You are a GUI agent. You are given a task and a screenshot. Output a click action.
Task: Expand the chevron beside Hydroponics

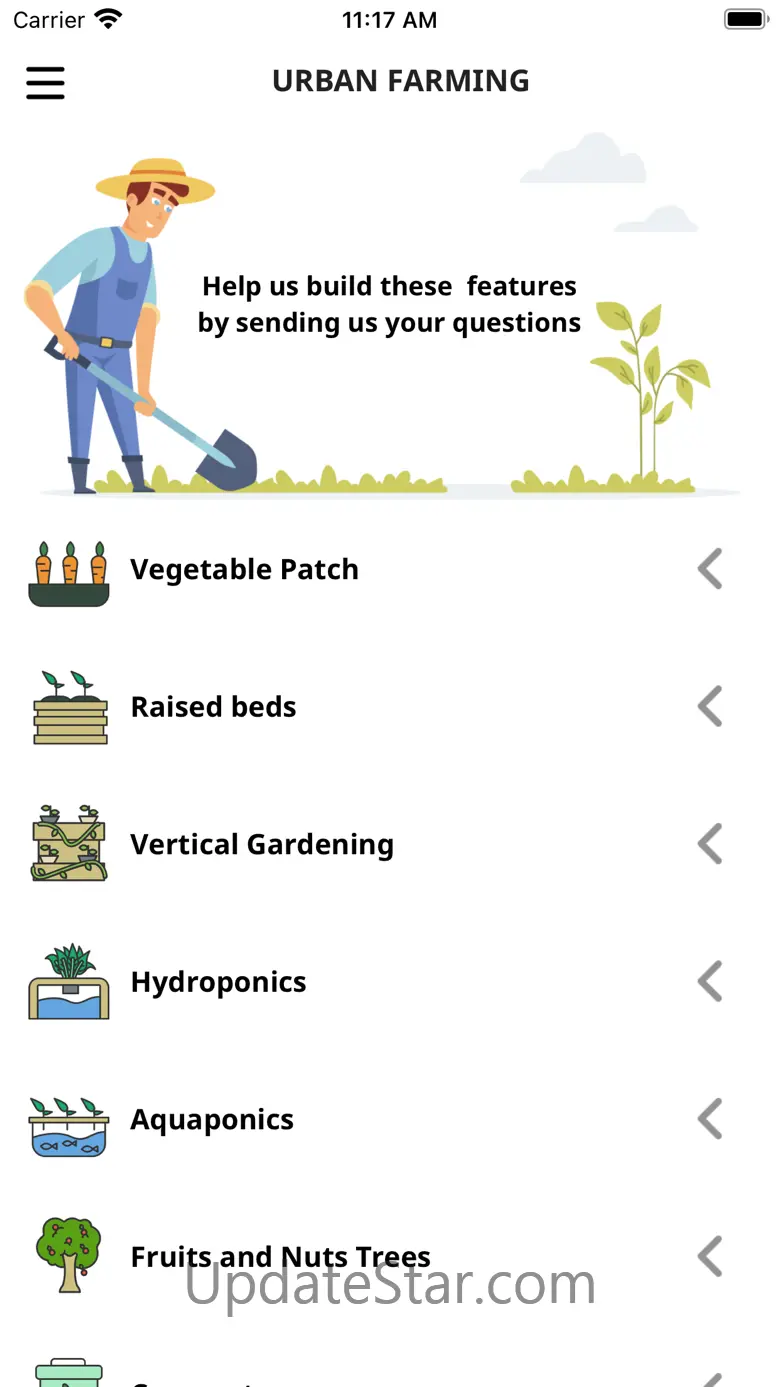pos(710,982)
